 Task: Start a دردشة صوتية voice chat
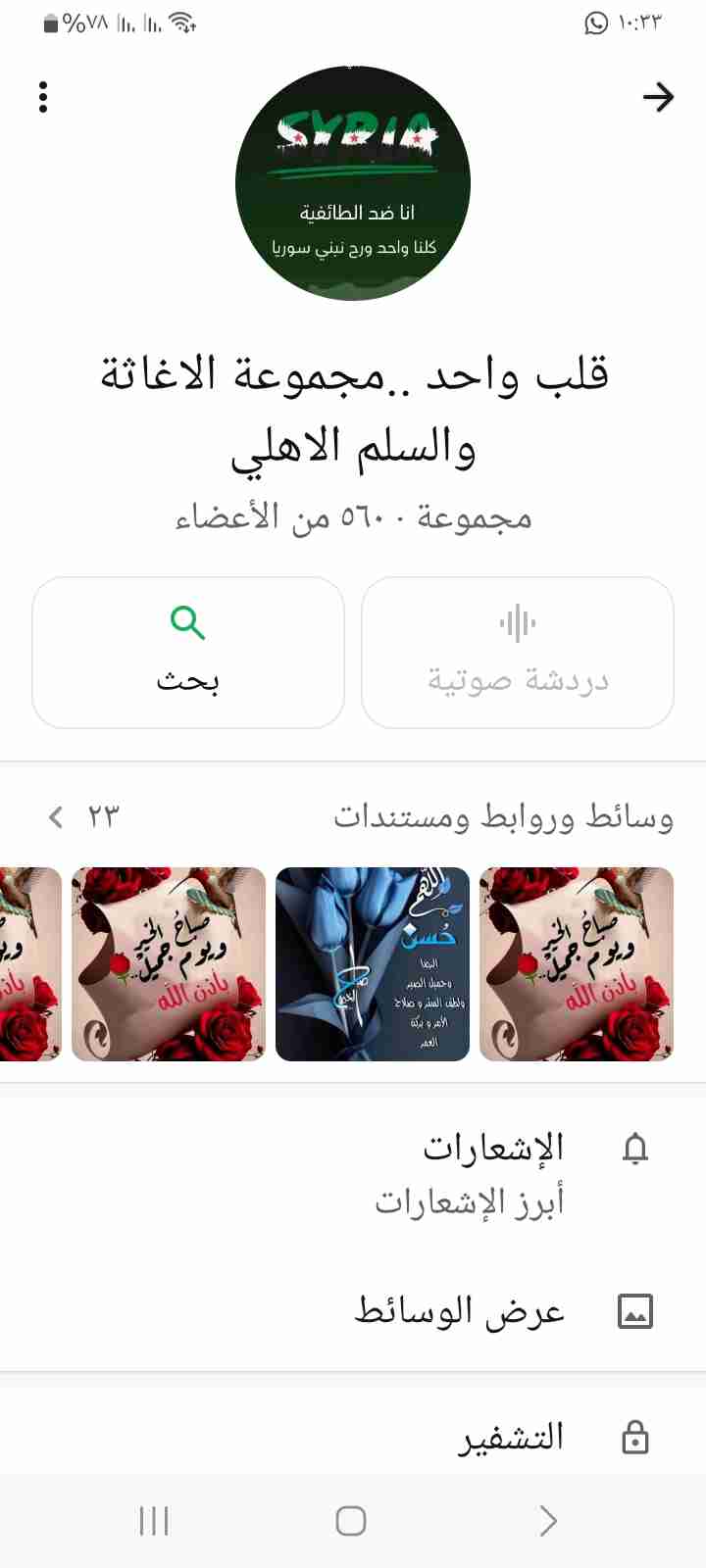[x=518, y=653]
